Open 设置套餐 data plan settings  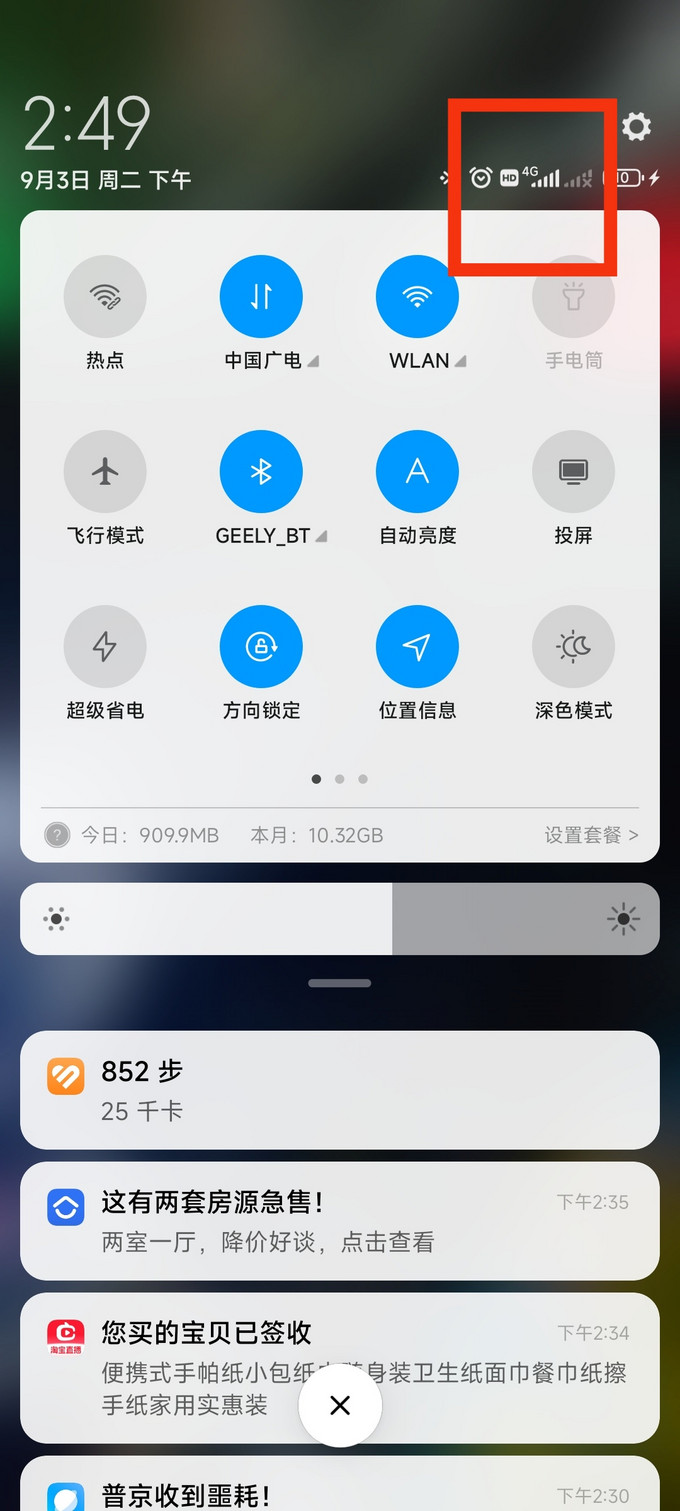pyautogui.click(x=590, y=835)
